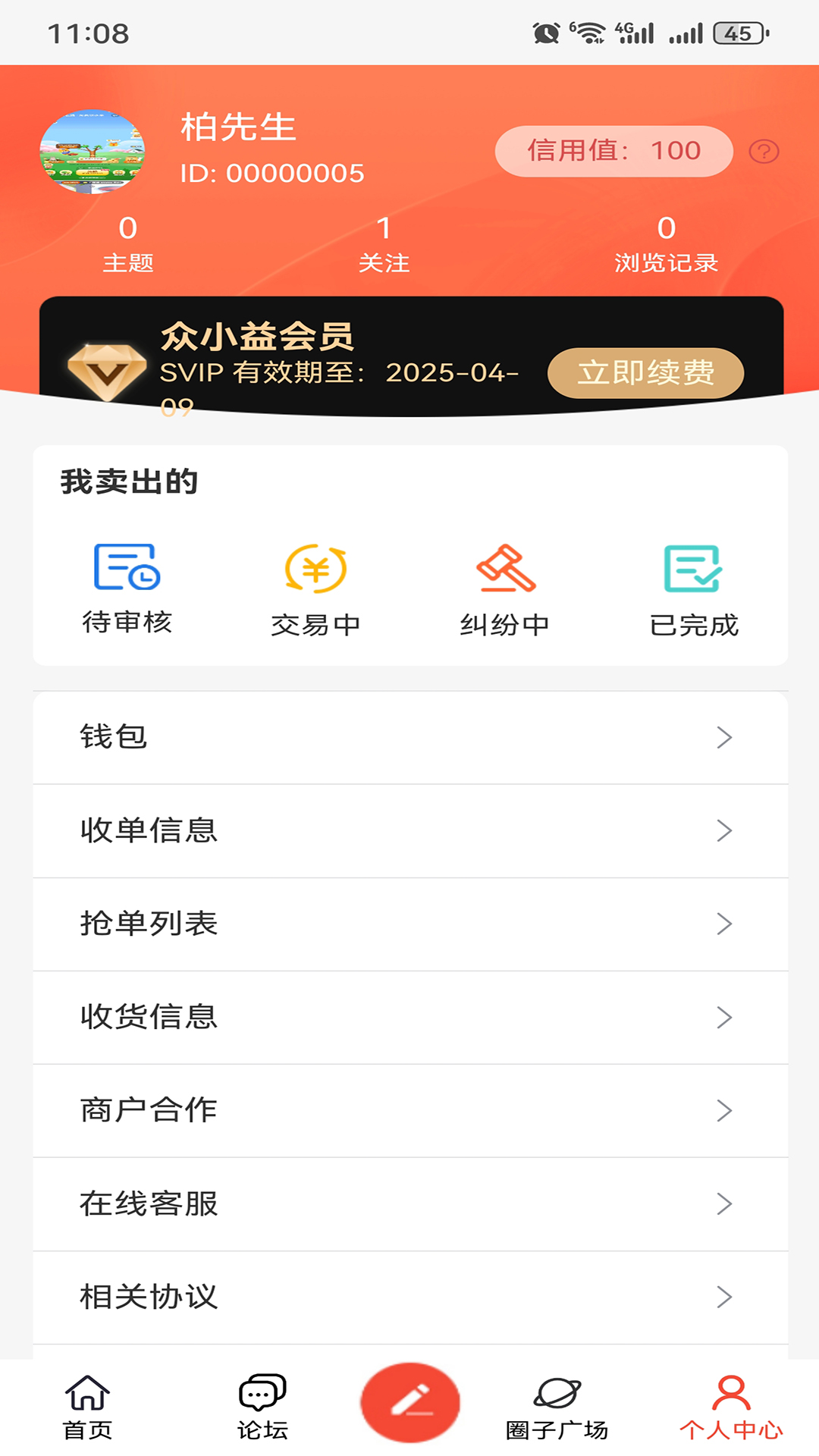Open the 主题 topics count

pyautogui.click(x=128, y=244)
